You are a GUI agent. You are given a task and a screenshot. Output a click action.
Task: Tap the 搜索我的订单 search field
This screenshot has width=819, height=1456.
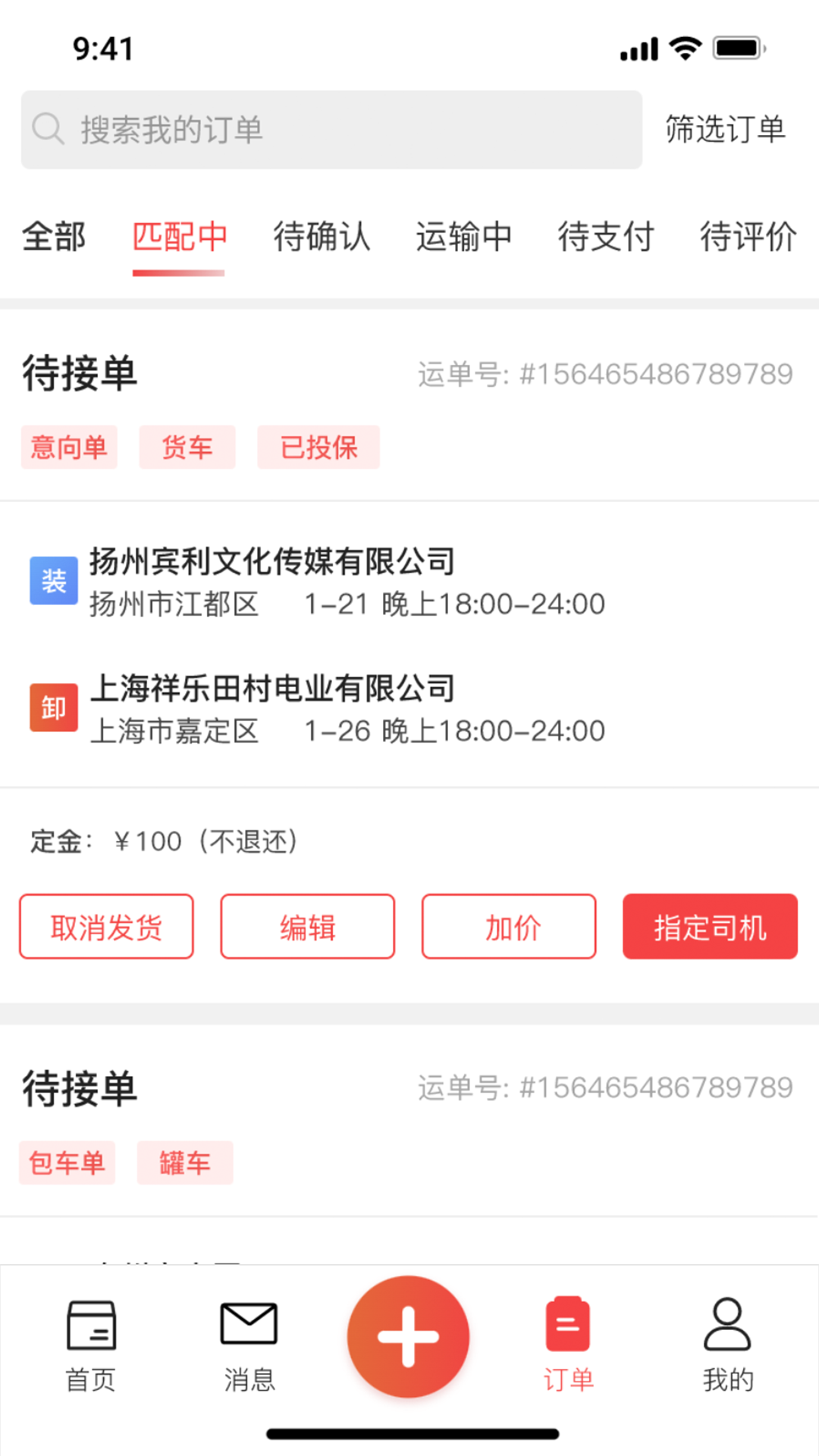click(x=331, y=130)
